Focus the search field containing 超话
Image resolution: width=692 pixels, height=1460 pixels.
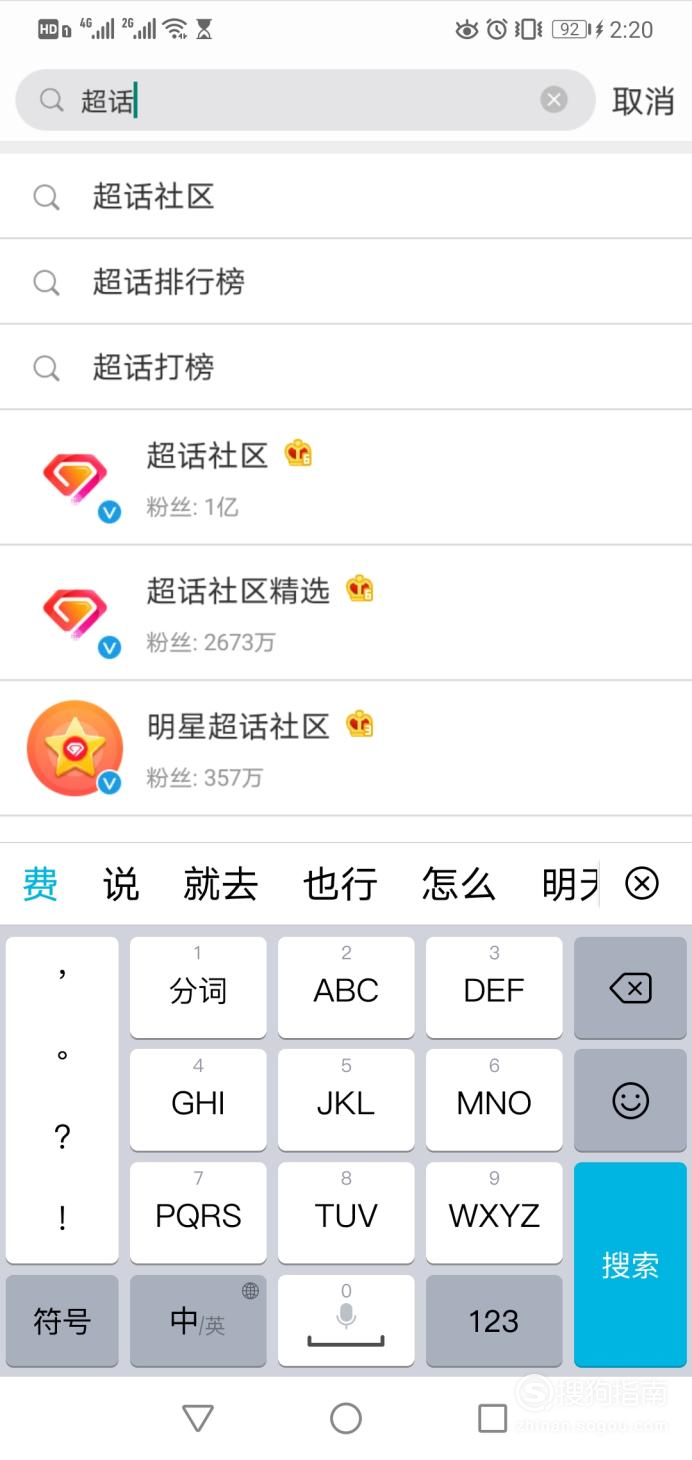(305, 100)
